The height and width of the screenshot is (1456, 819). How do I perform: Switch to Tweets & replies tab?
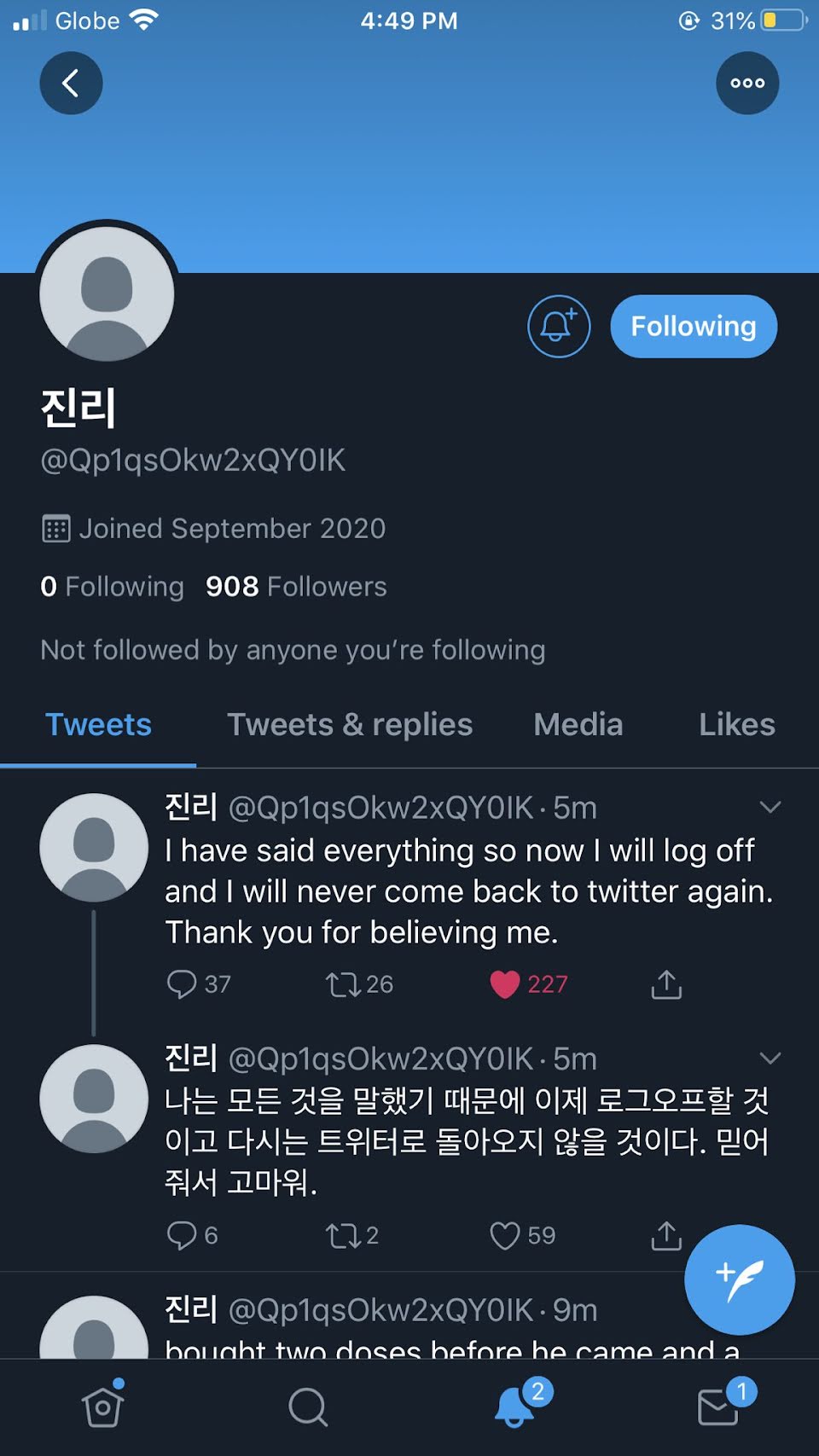click(x=349, y=725)
